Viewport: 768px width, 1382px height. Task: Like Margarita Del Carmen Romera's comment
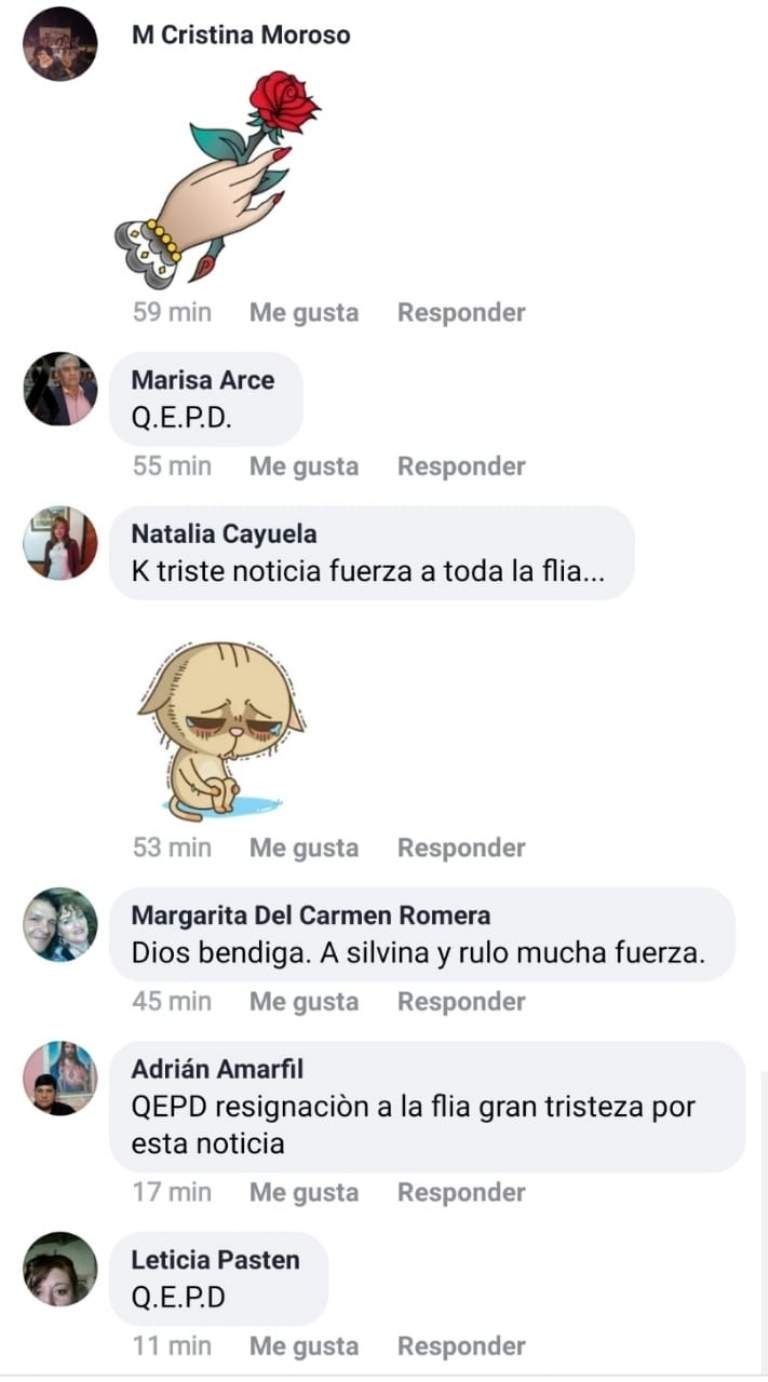click(303, 1001)
